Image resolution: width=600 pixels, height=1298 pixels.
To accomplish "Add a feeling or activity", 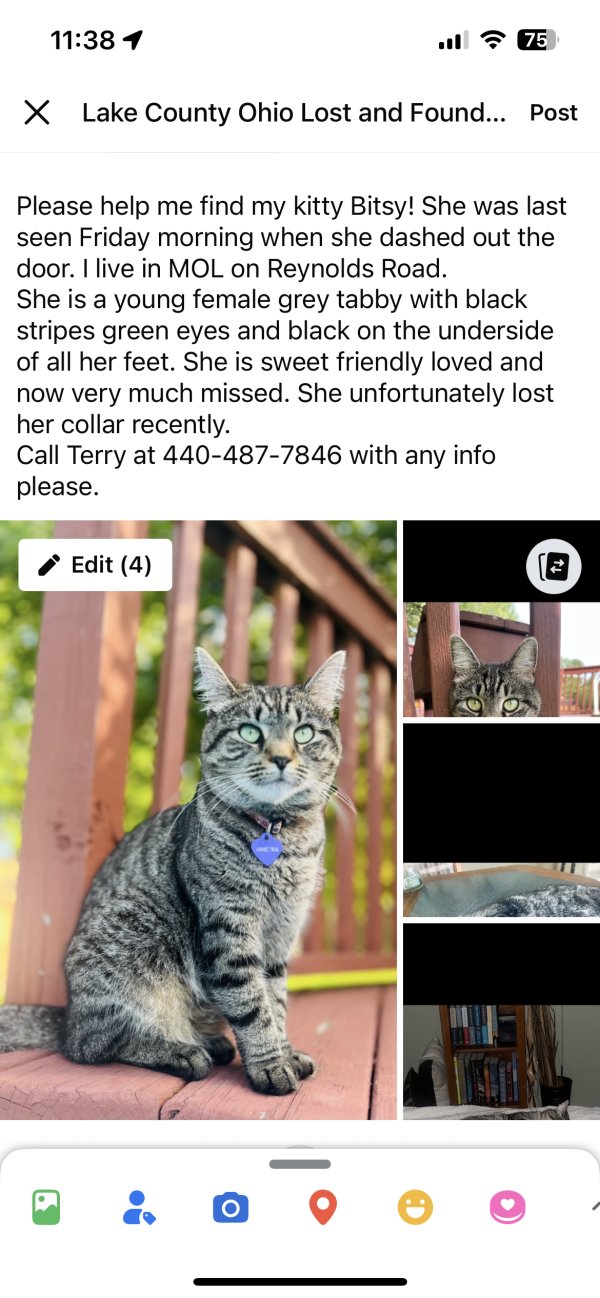I will click(x=415, y=1207).
